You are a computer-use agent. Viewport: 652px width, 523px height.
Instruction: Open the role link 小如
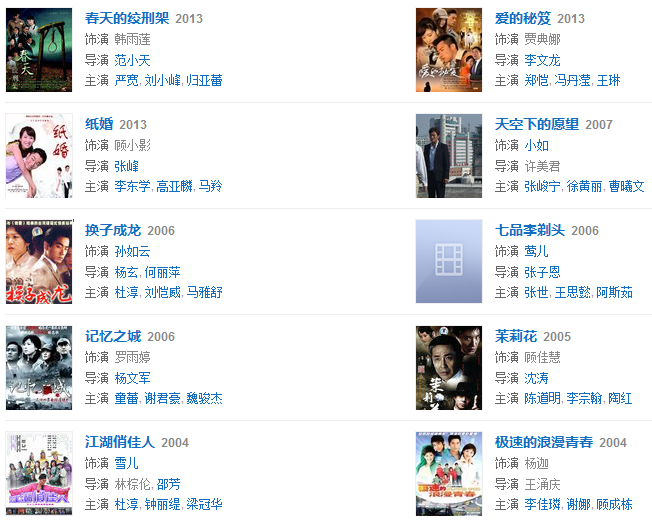536,145
